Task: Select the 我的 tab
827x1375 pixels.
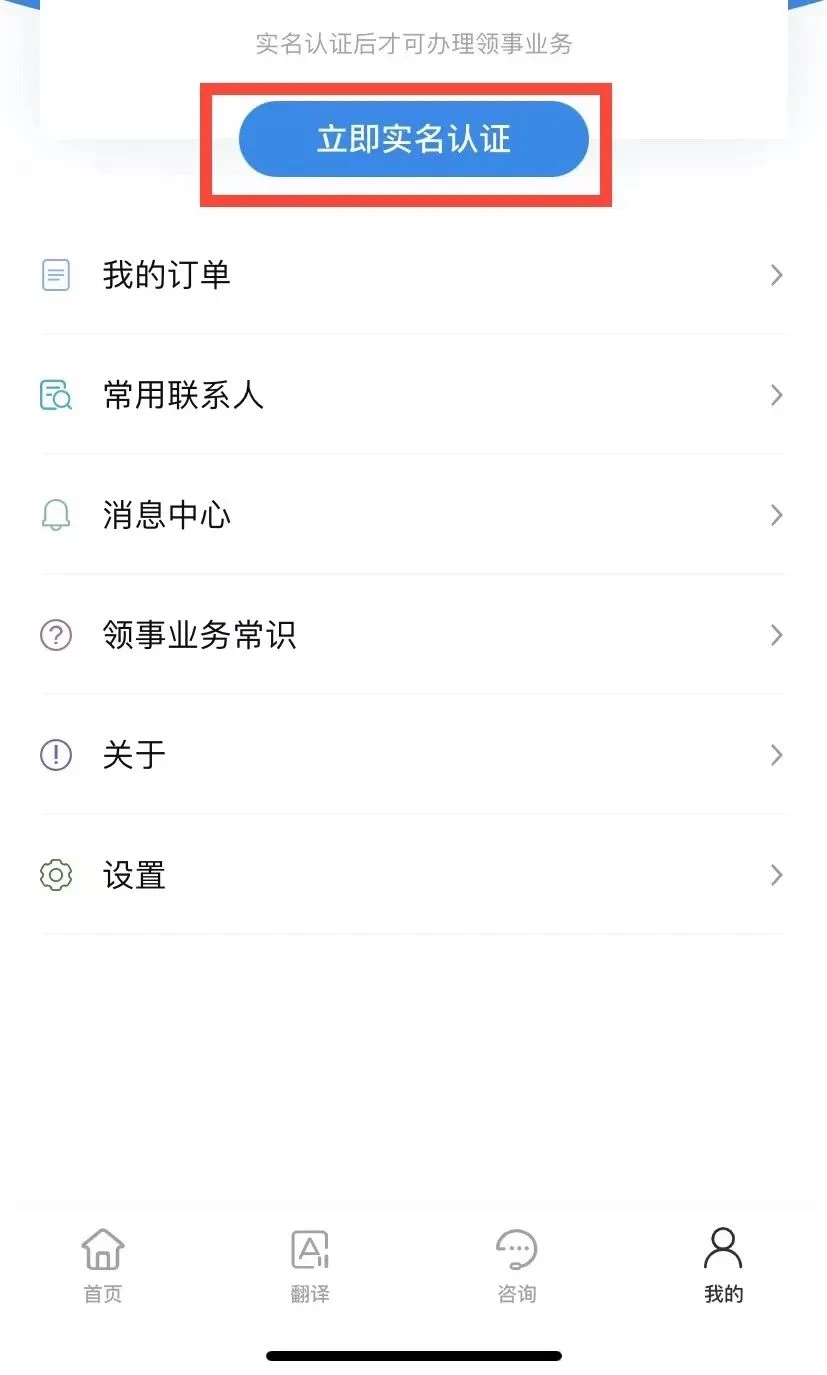Action: [724, 1266]
